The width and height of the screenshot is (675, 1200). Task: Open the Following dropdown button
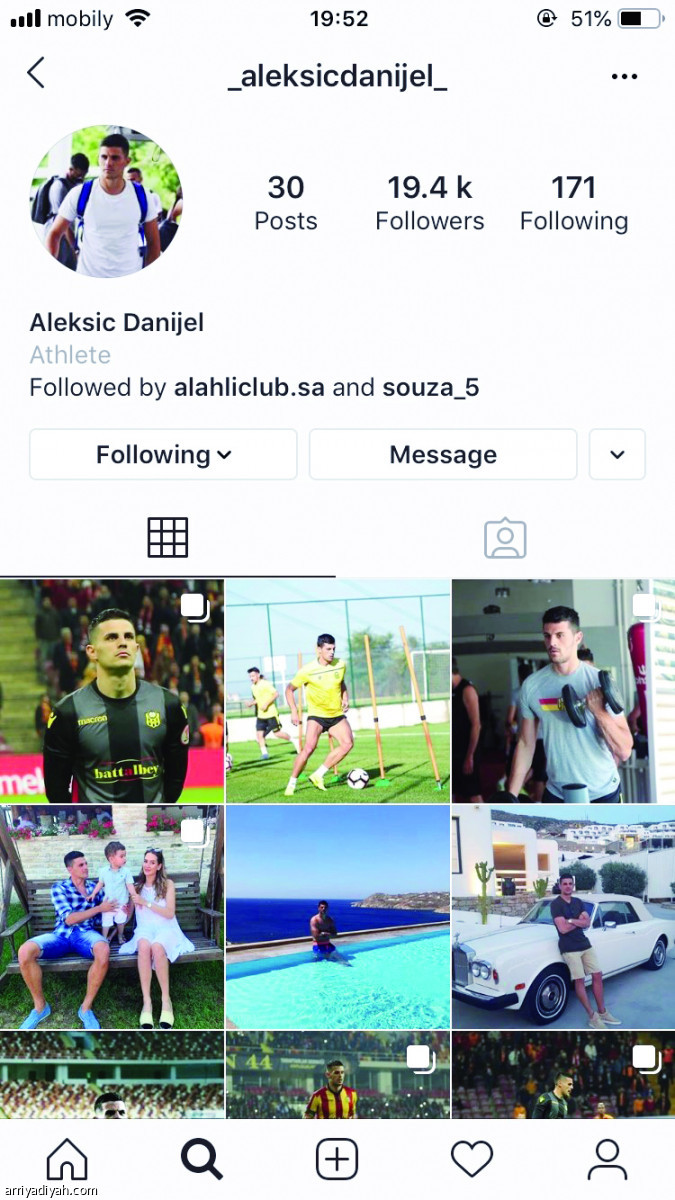[163, 455]
